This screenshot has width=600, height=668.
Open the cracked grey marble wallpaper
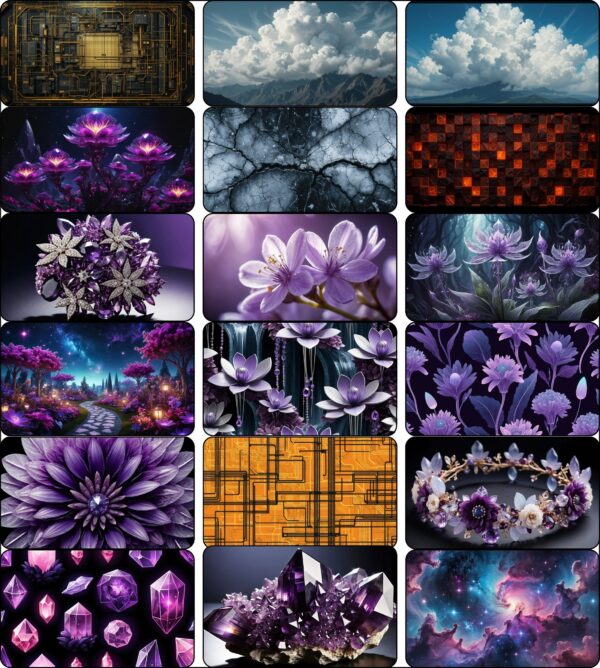(x=300, y=159)
